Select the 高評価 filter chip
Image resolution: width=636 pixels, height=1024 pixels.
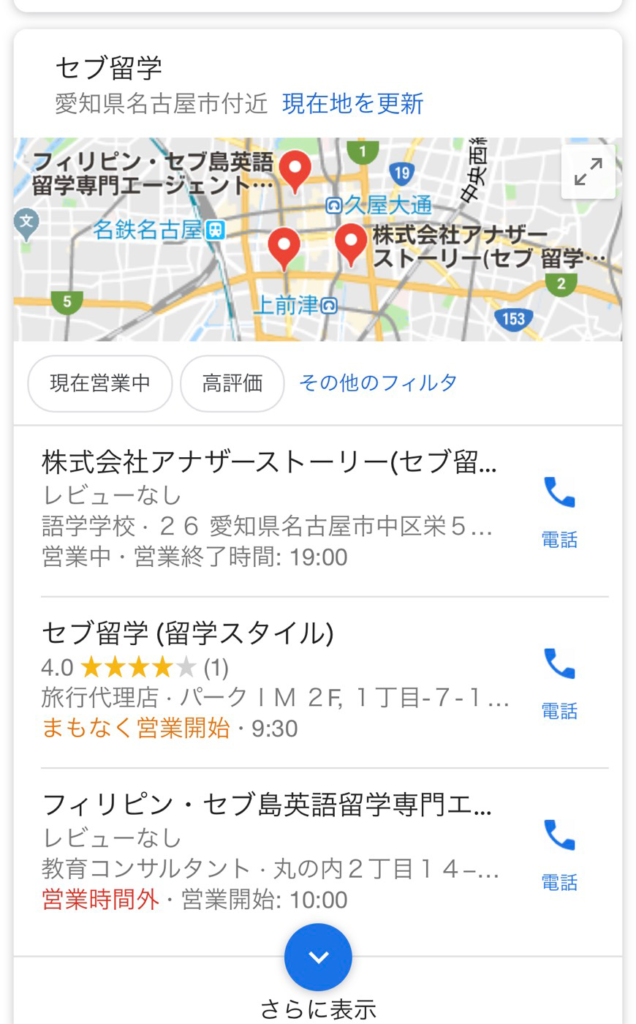[x=232, y=383]
